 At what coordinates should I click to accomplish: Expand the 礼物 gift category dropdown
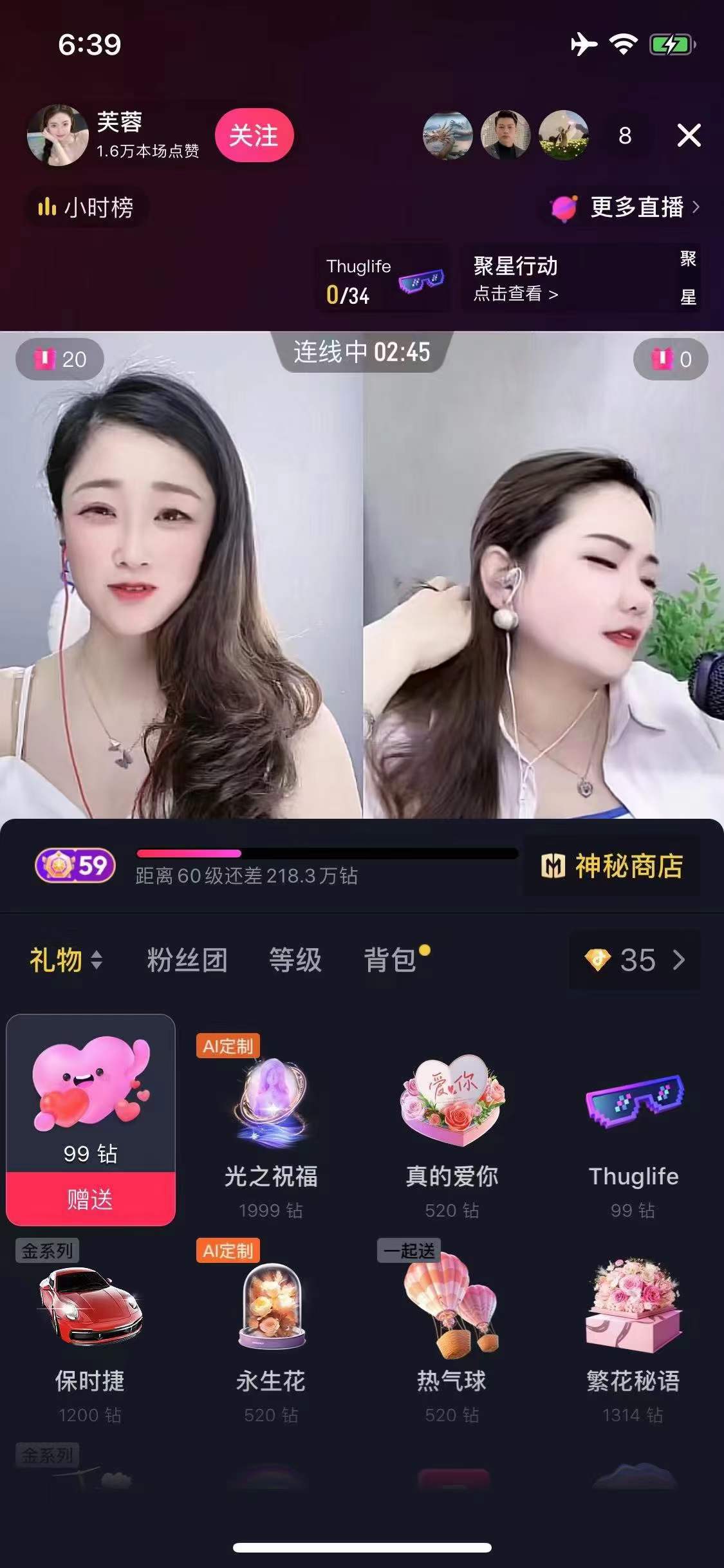click(x=66, y=960)
